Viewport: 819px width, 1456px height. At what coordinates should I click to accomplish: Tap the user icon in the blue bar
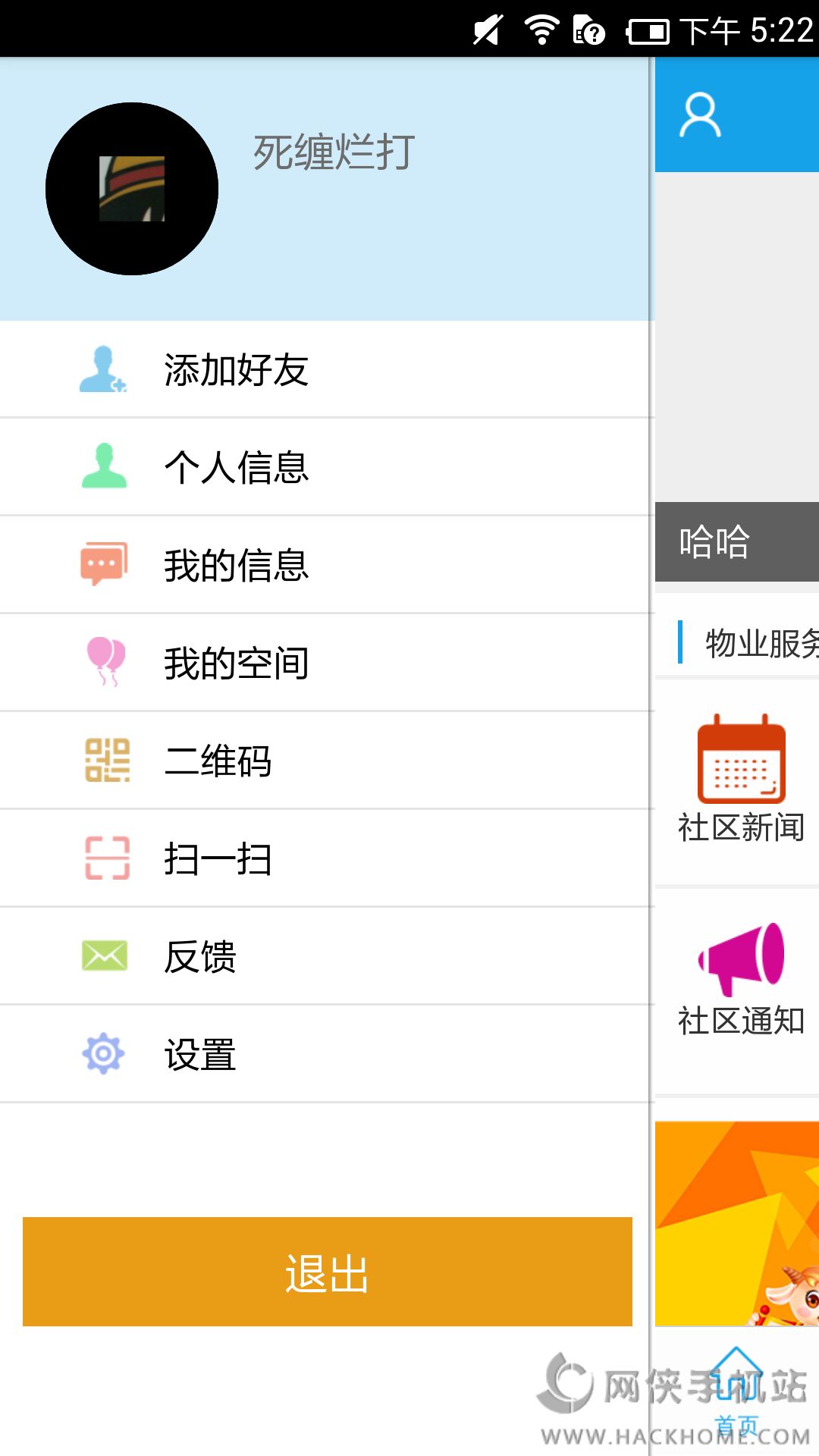(700, 115)
